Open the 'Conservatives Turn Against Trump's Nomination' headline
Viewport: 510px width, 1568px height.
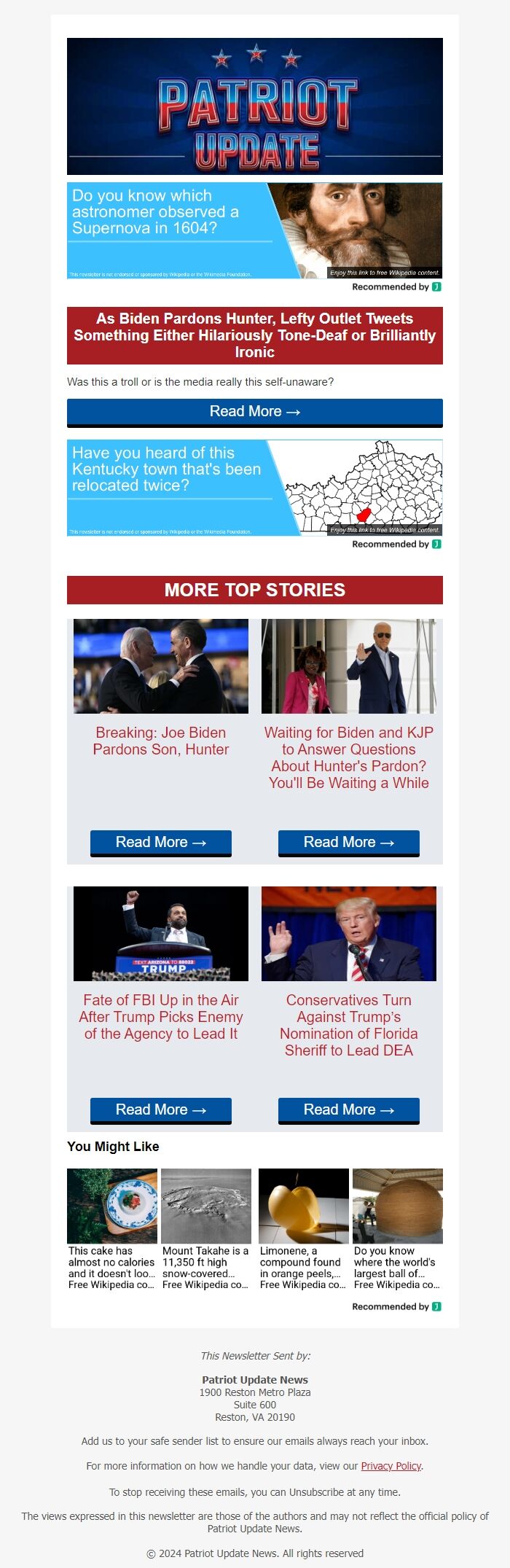point(348,1025)
